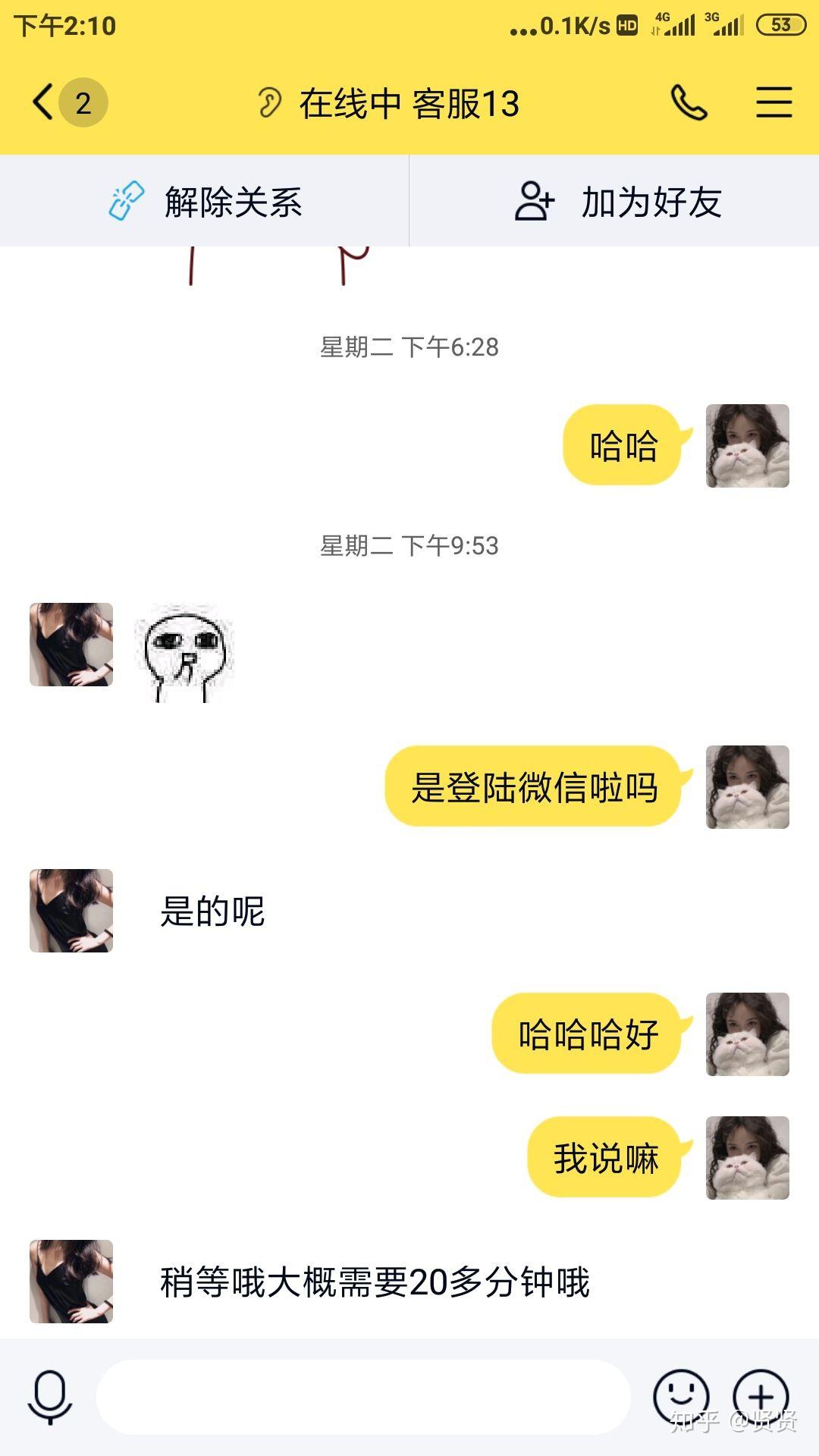Open the sticker image sent by 客服13
Screen dimensions: 819x1456
coord(184,654)
